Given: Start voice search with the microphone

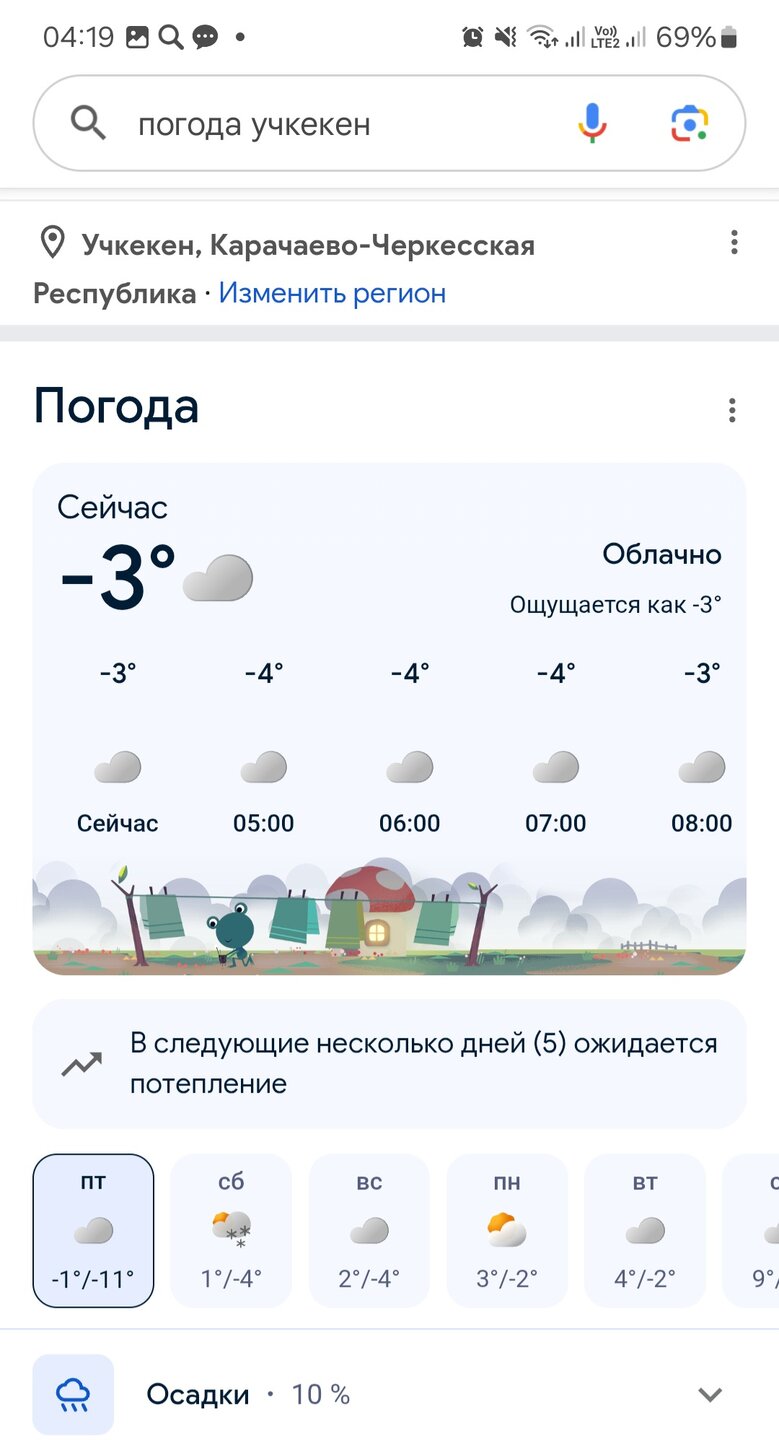Looking at the screenshot, I should [x=592, y=124].
